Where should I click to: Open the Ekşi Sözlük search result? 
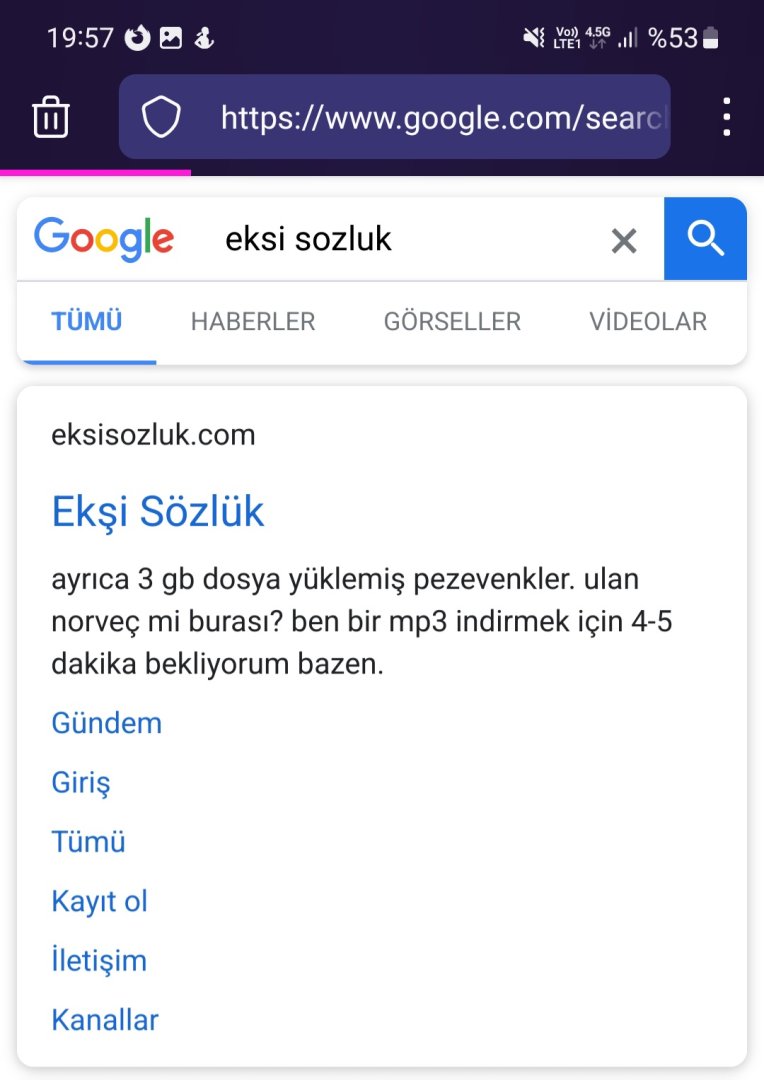pyautogui.click(x=158, y=512)
